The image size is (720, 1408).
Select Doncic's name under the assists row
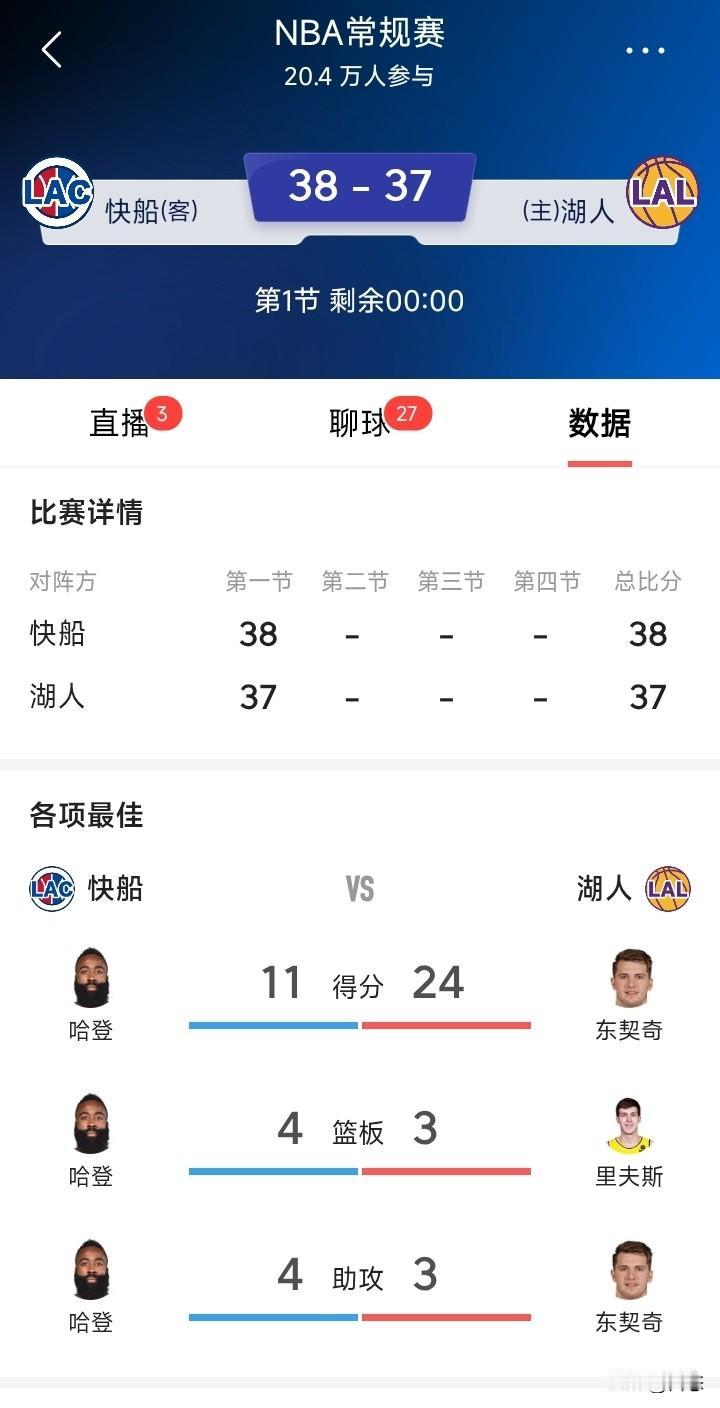coord(630,1321)
